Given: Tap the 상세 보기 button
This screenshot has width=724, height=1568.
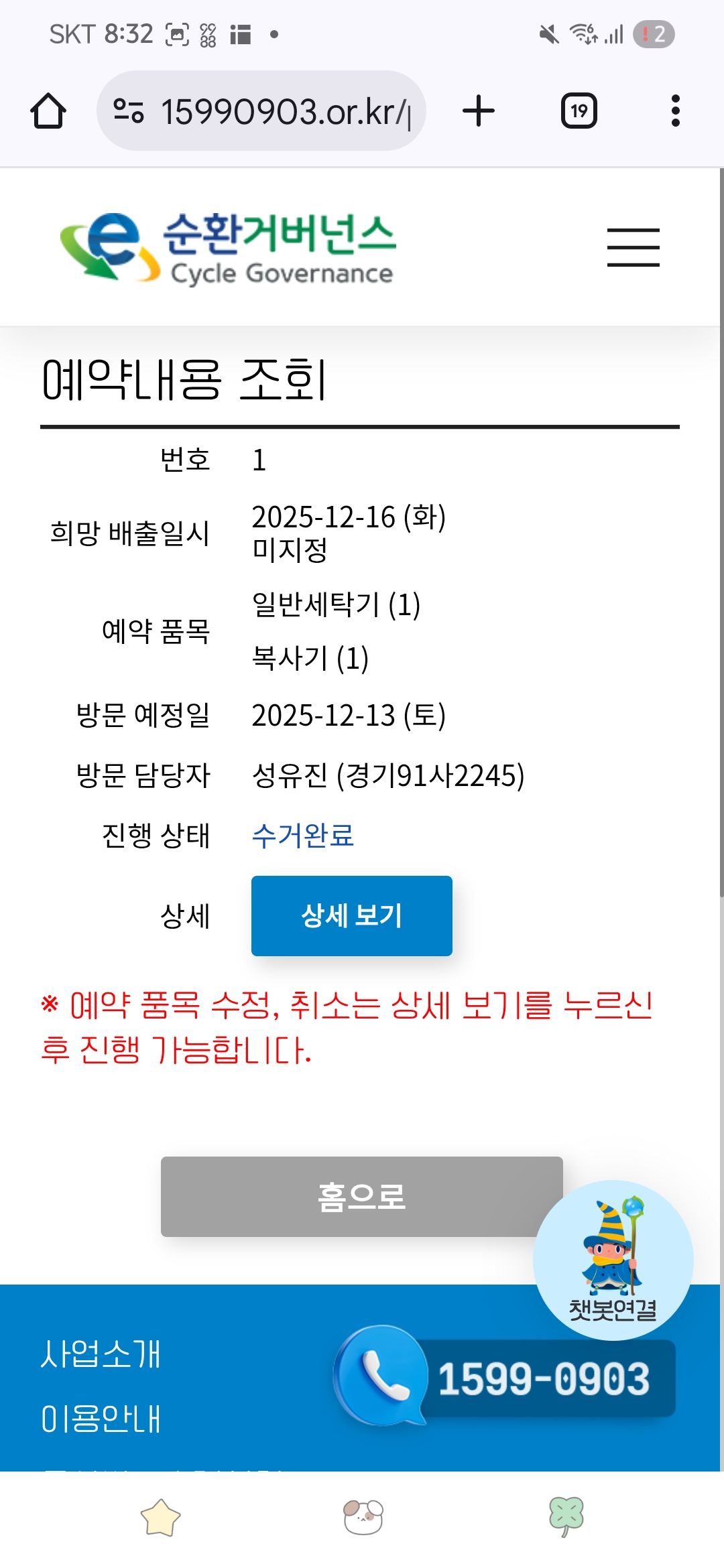Looking at the screenshot, I should coord(351,915).
